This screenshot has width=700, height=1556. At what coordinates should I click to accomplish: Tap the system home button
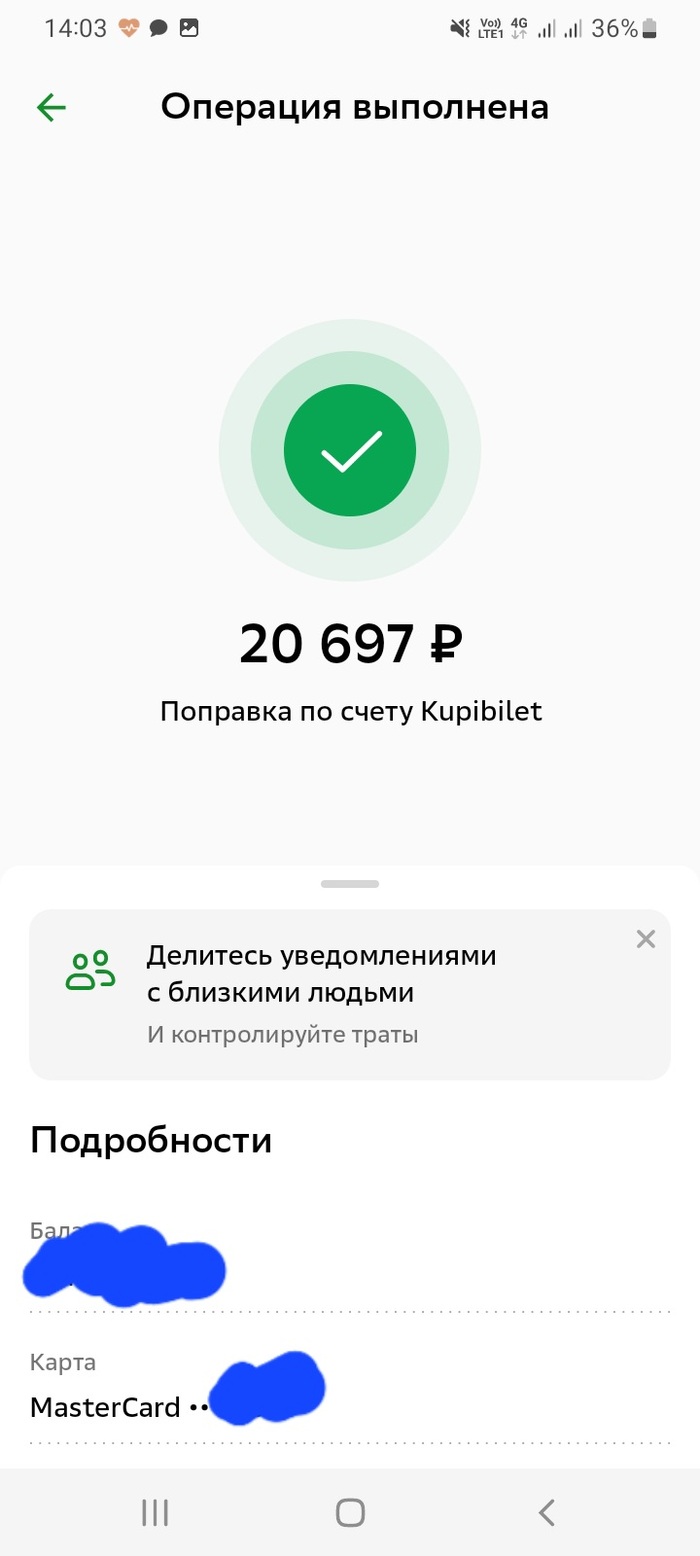point(350,1512)
